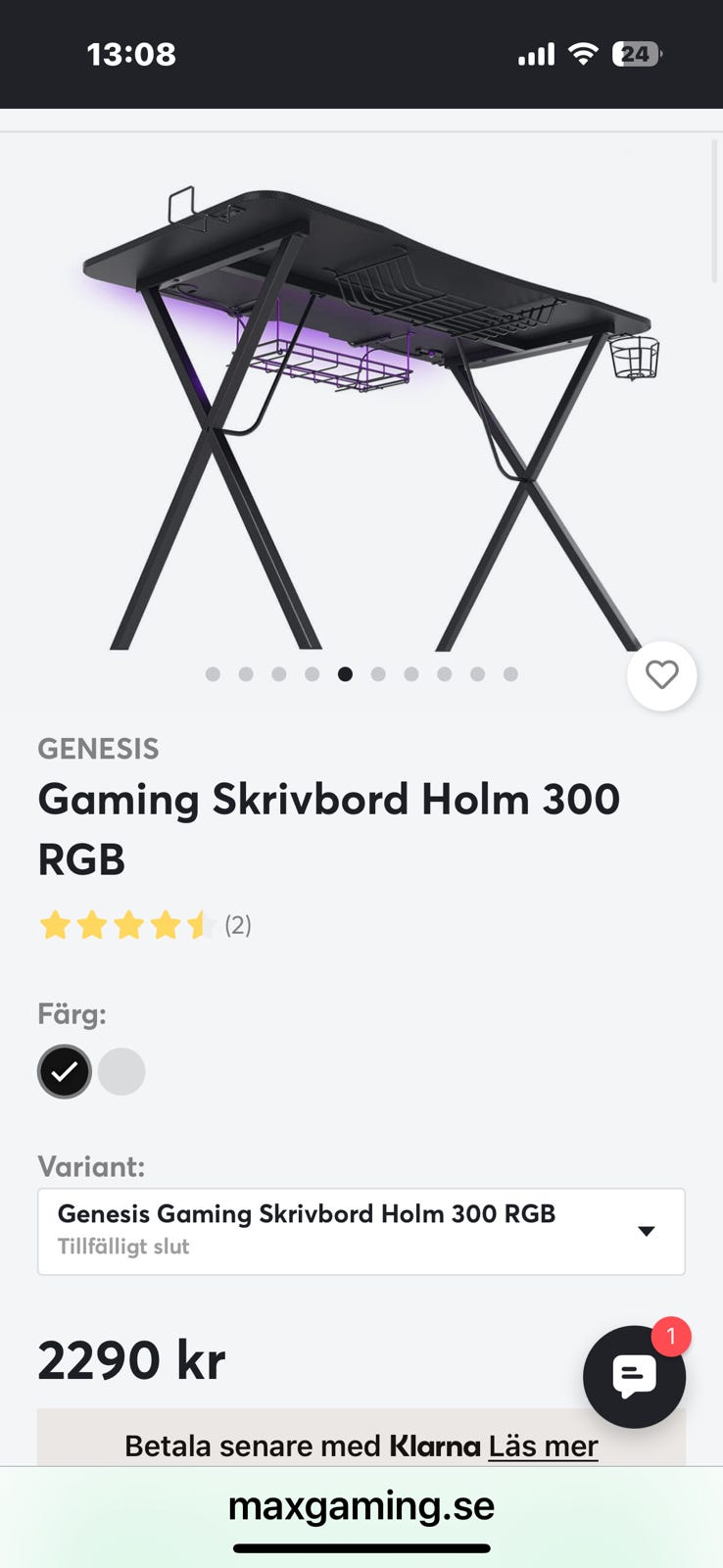
Task: Tap the checkmark on the selected color
Action: pyautogui.click(x=64, y=1071)
